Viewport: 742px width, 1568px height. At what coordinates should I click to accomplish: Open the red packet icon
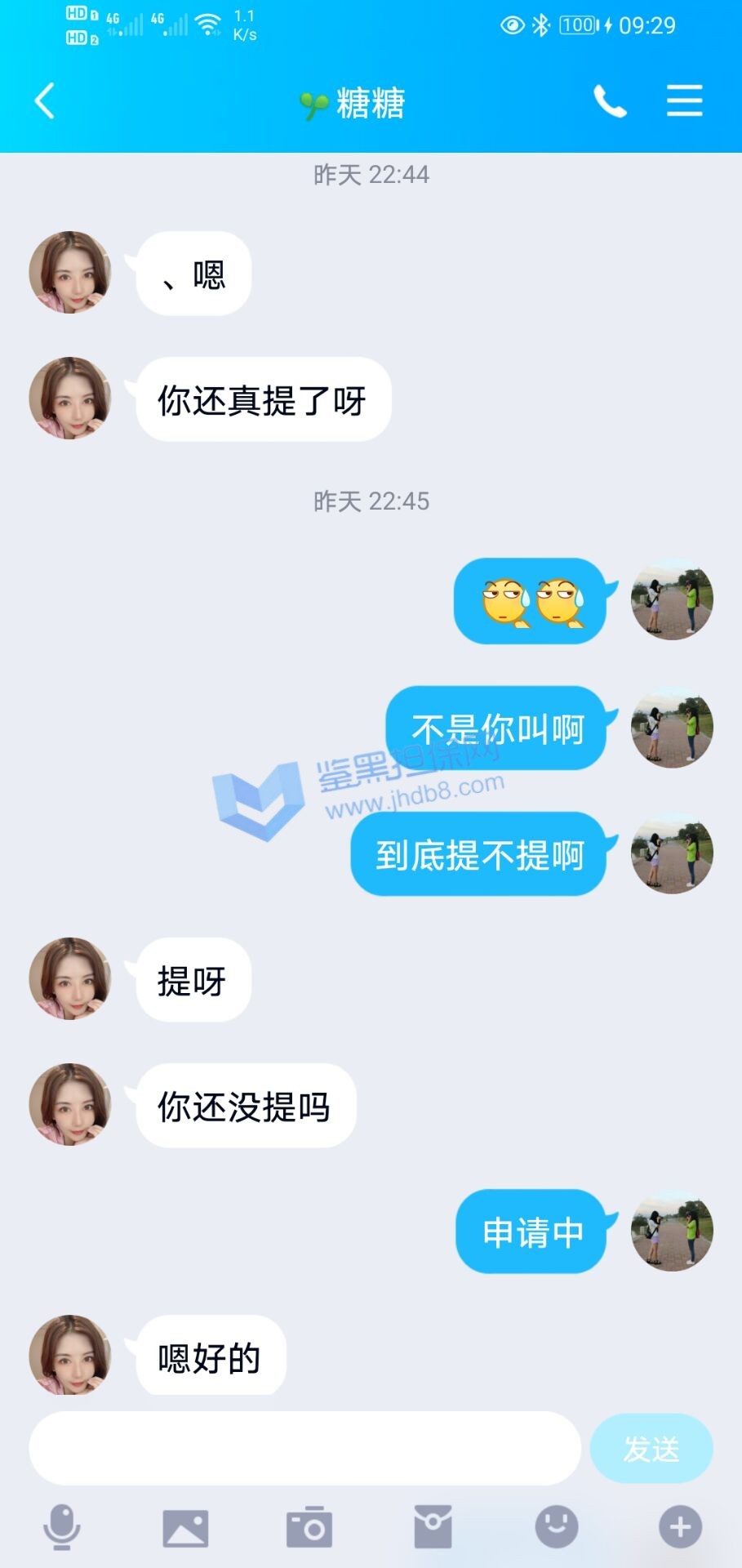pos(433,1527)
